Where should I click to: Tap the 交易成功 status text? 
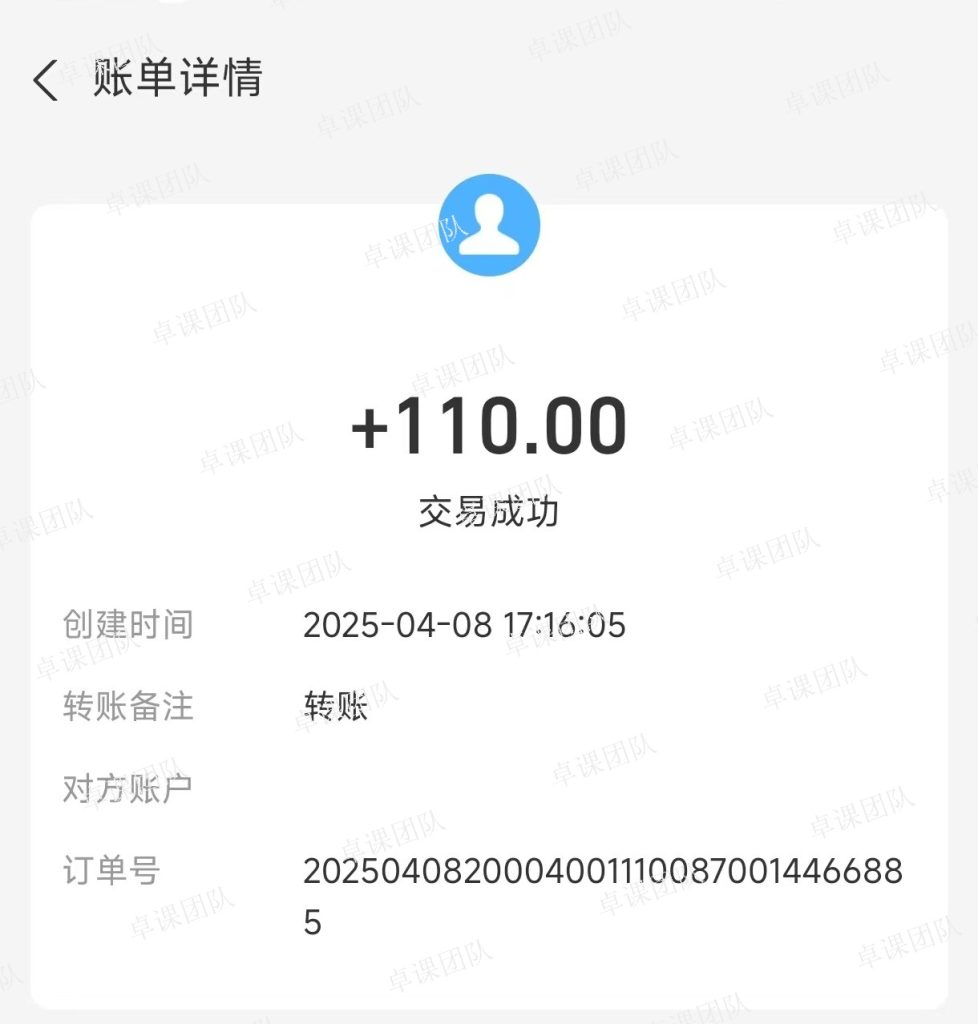click(x=489, y=510)
